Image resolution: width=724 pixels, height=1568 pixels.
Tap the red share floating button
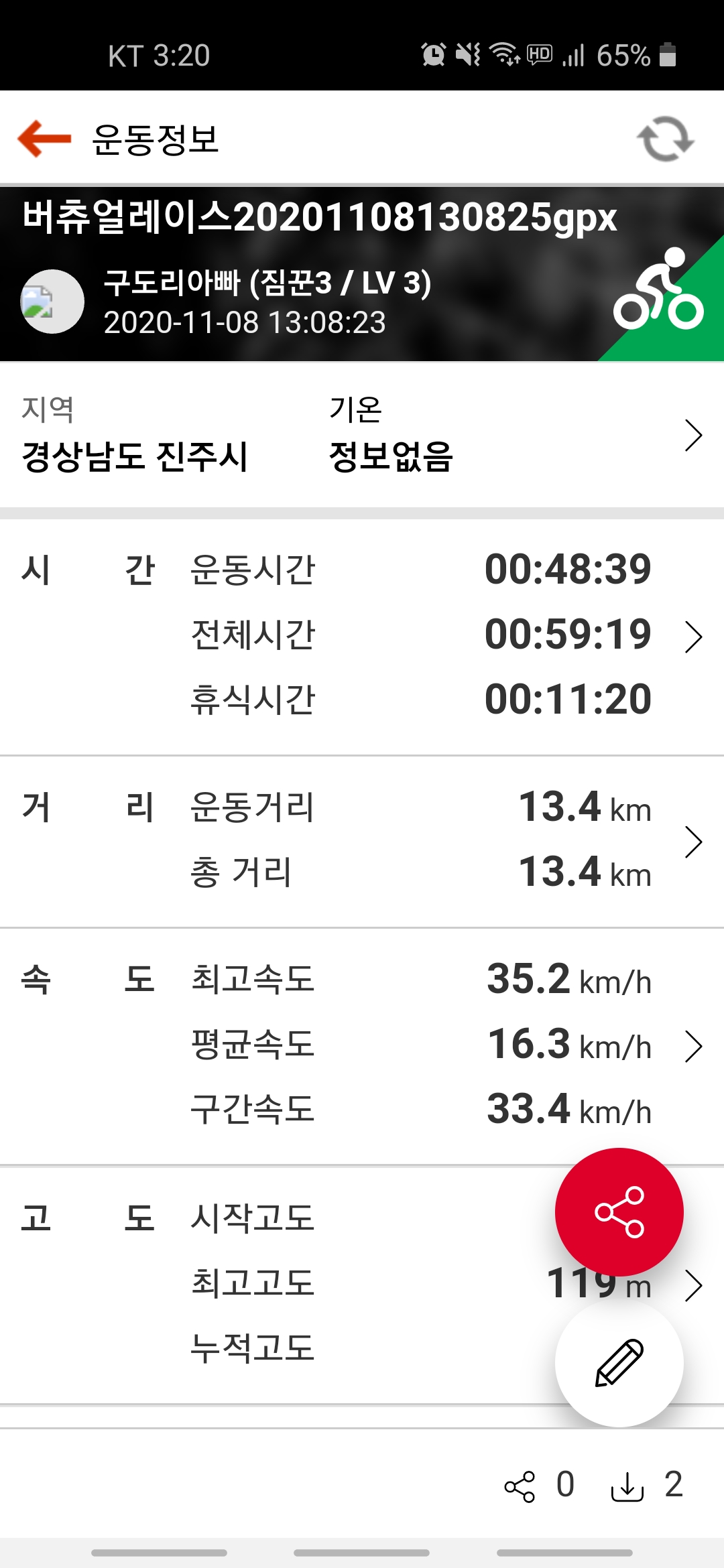[619, 1212]
